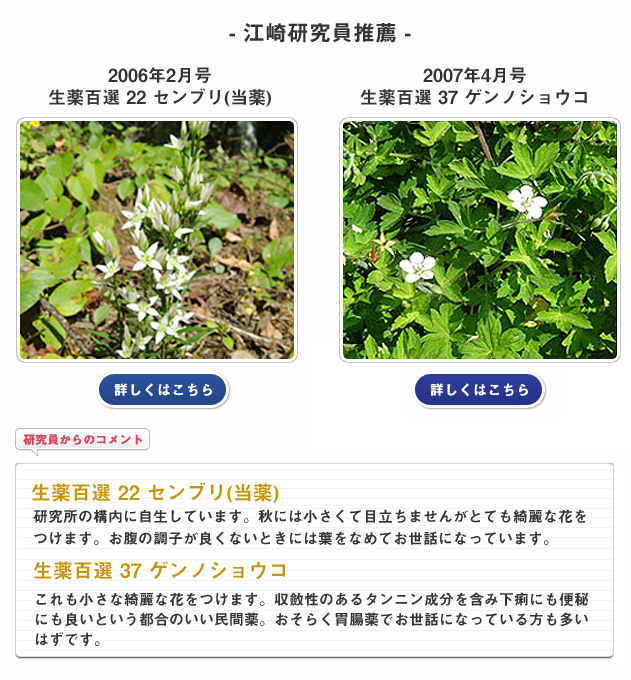Open the ゲンノショウコ plant photo
This screenshot has width=631, height=680.
tap(480, 240)
